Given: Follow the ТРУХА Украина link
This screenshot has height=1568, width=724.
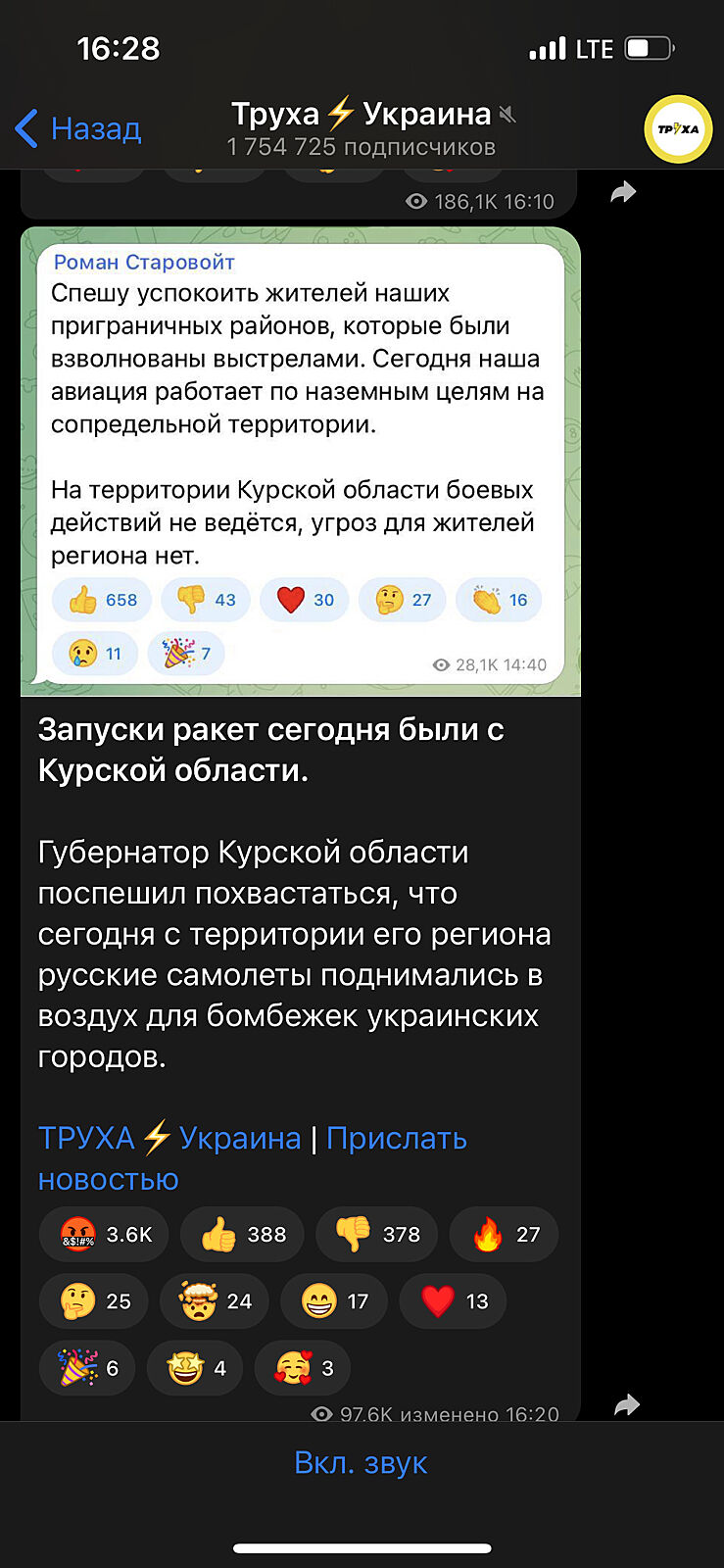Looking at the screenshot, I should click(x=169, y=1138).
